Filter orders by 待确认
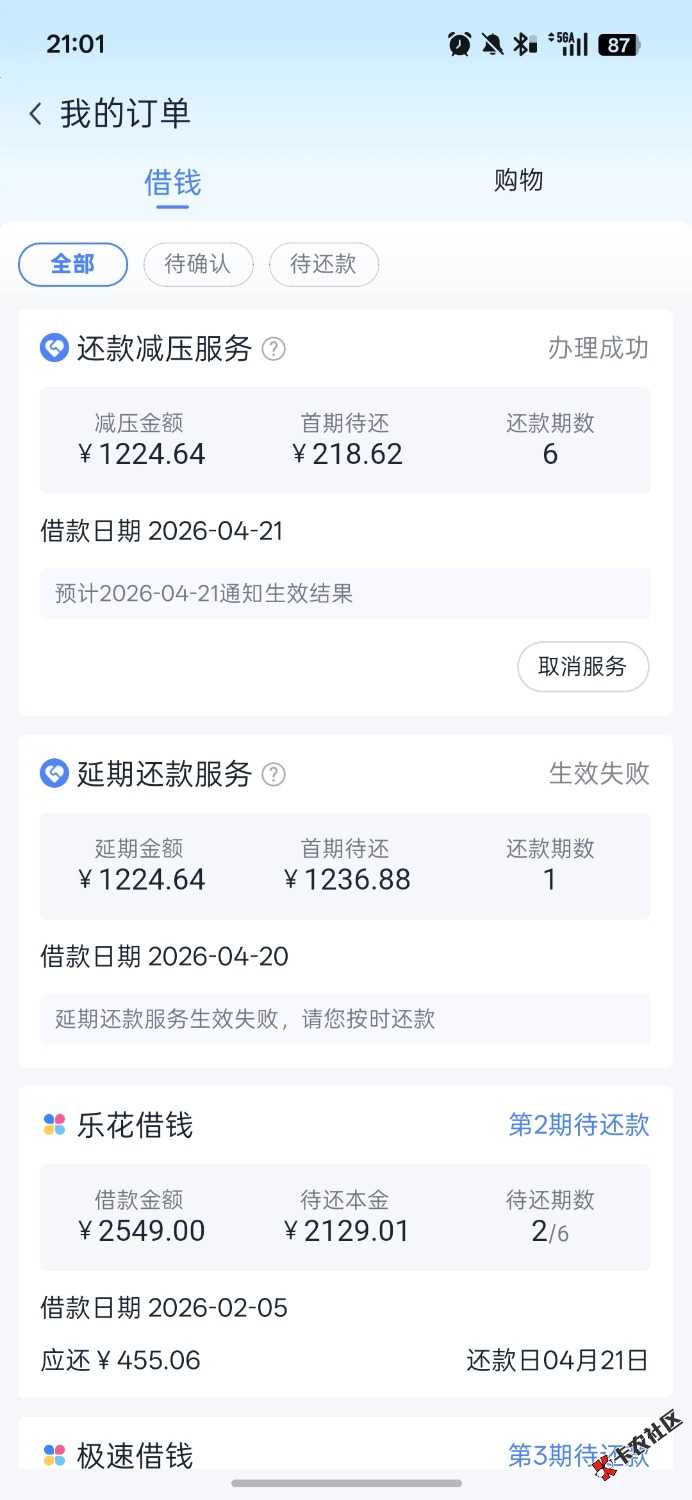The image size is (692, 1500). [x=198, y=264]
